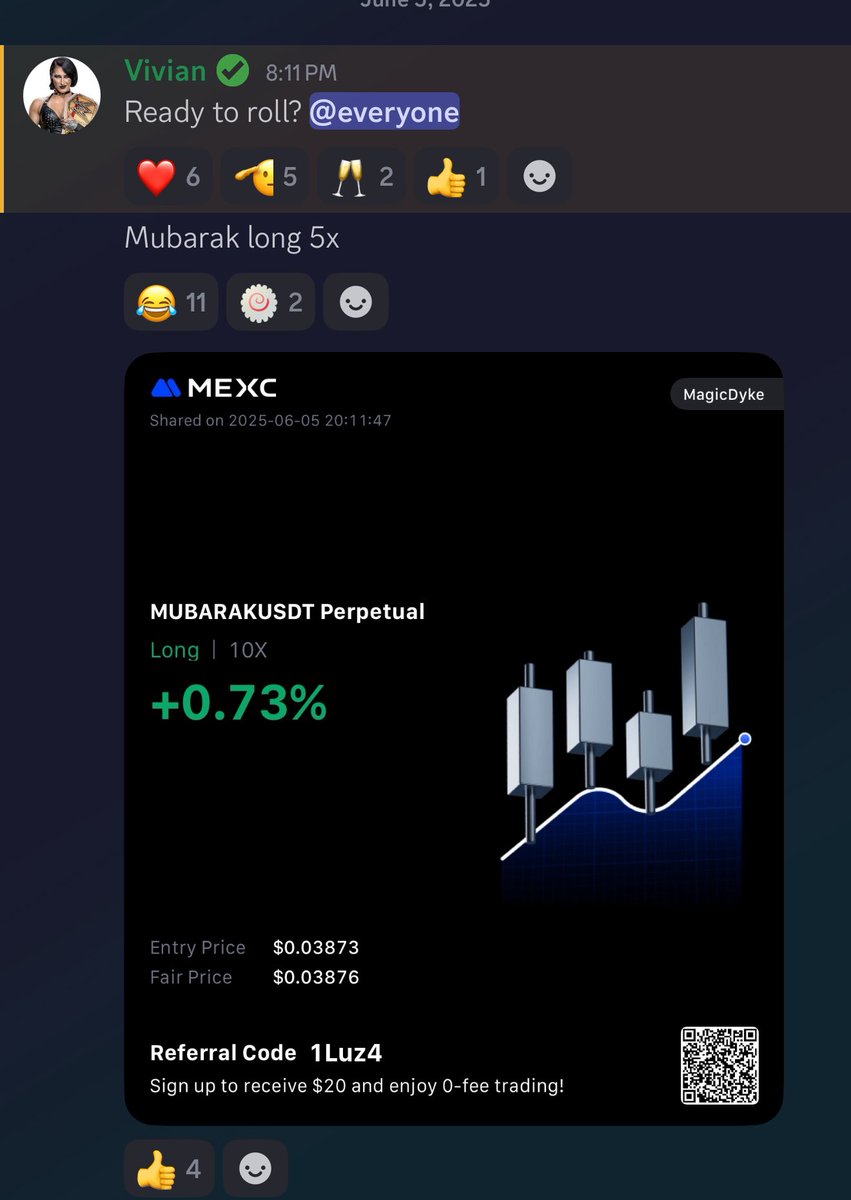The width and height of the screenshot is (851, 1200).
Task: Tap the username Vivian
Action: (x=165, y=71)
